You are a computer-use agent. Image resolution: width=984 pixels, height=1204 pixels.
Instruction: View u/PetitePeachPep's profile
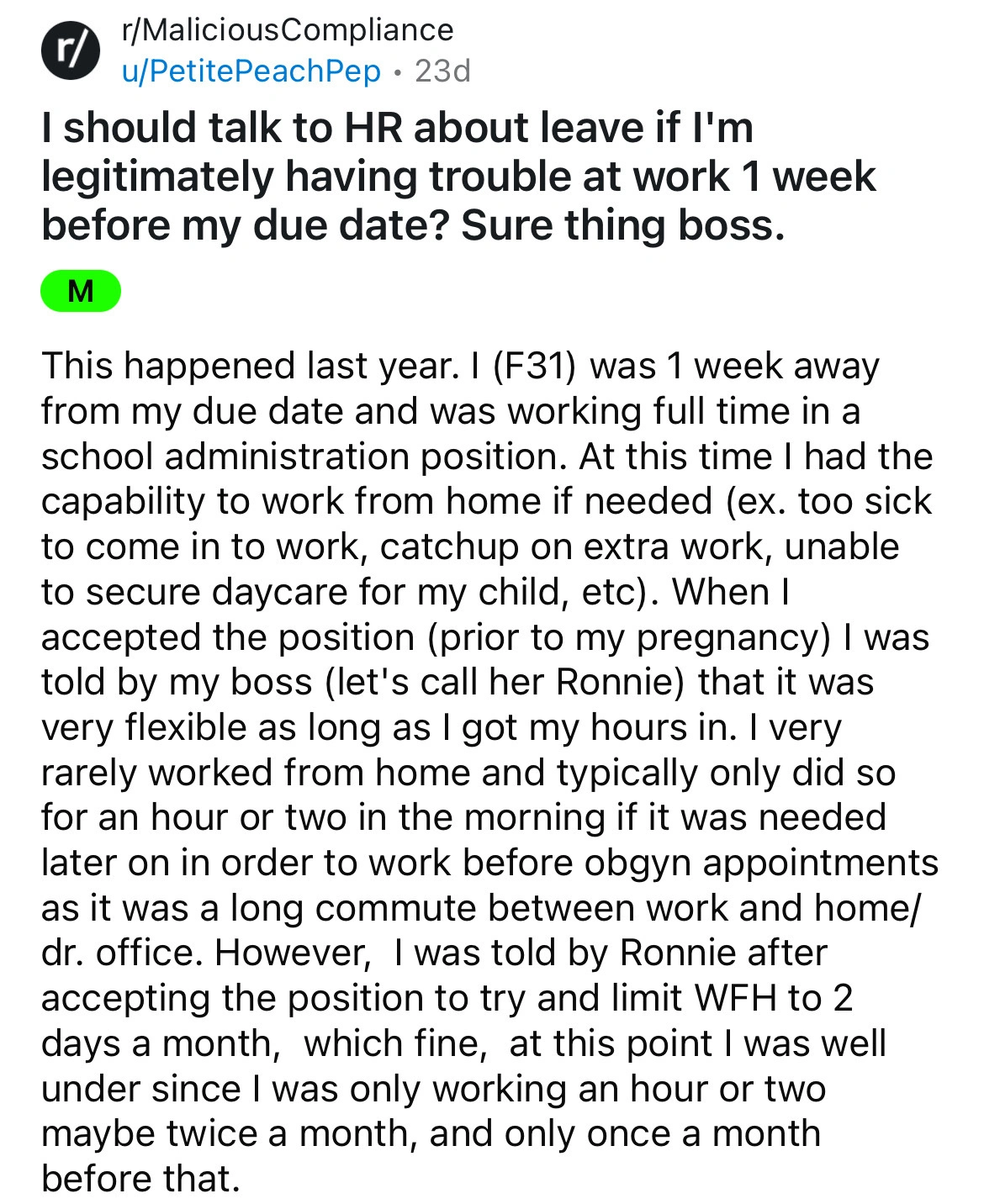(x=251, y=71)
